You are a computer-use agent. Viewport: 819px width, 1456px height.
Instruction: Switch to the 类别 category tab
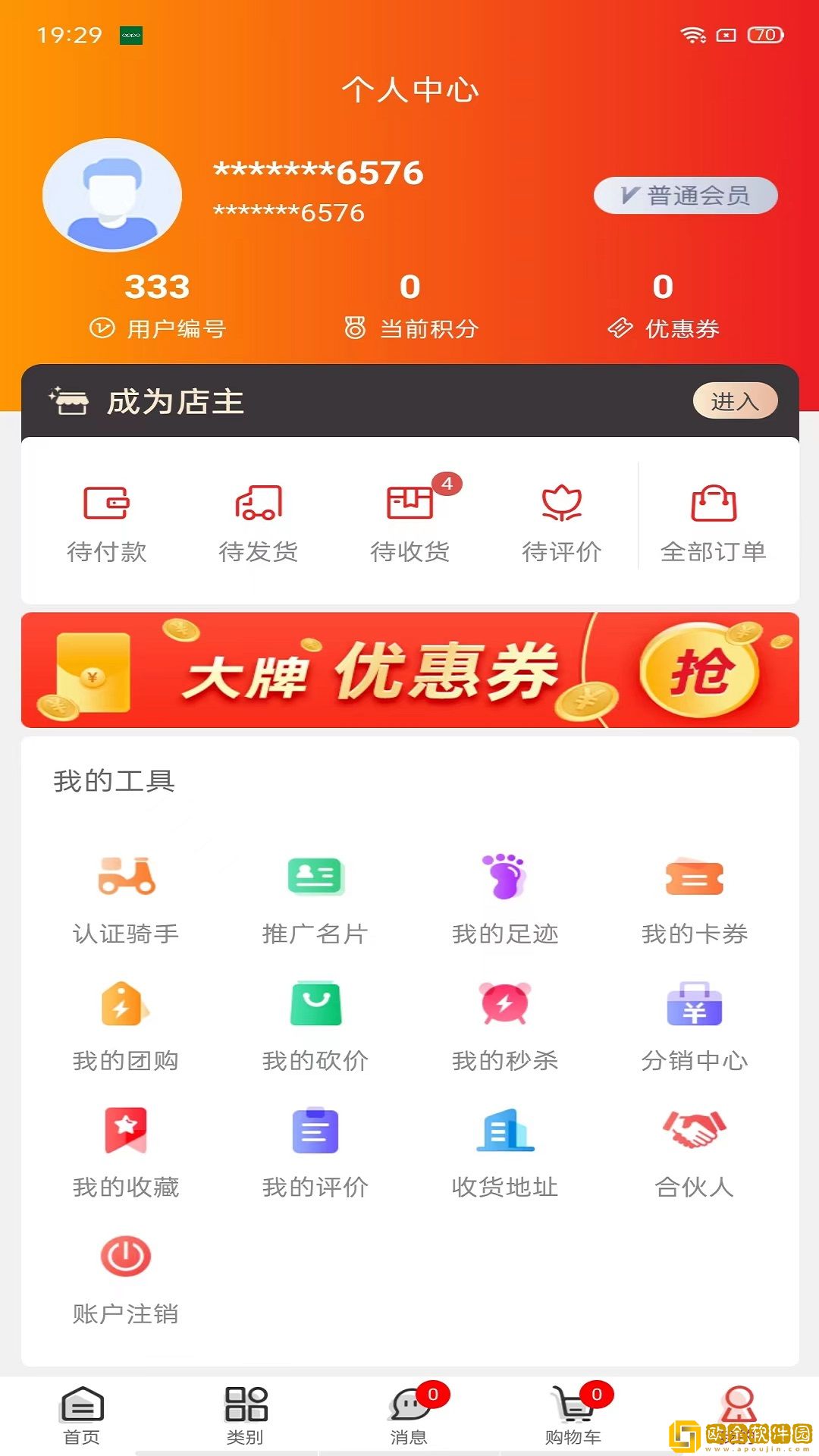[244, 1410]
